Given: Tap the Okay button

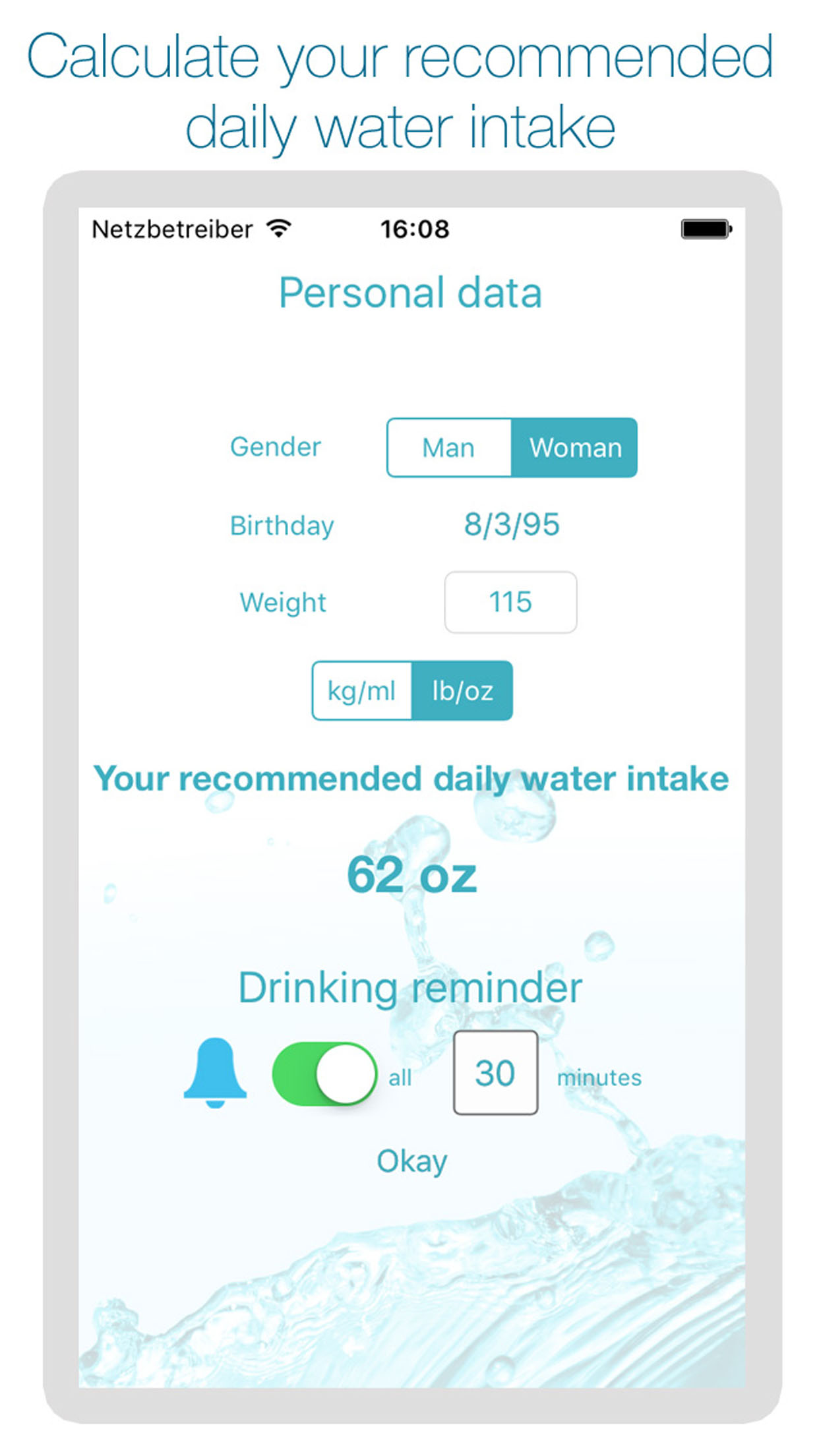Looking at the screenshot, I should (410, 1161).
